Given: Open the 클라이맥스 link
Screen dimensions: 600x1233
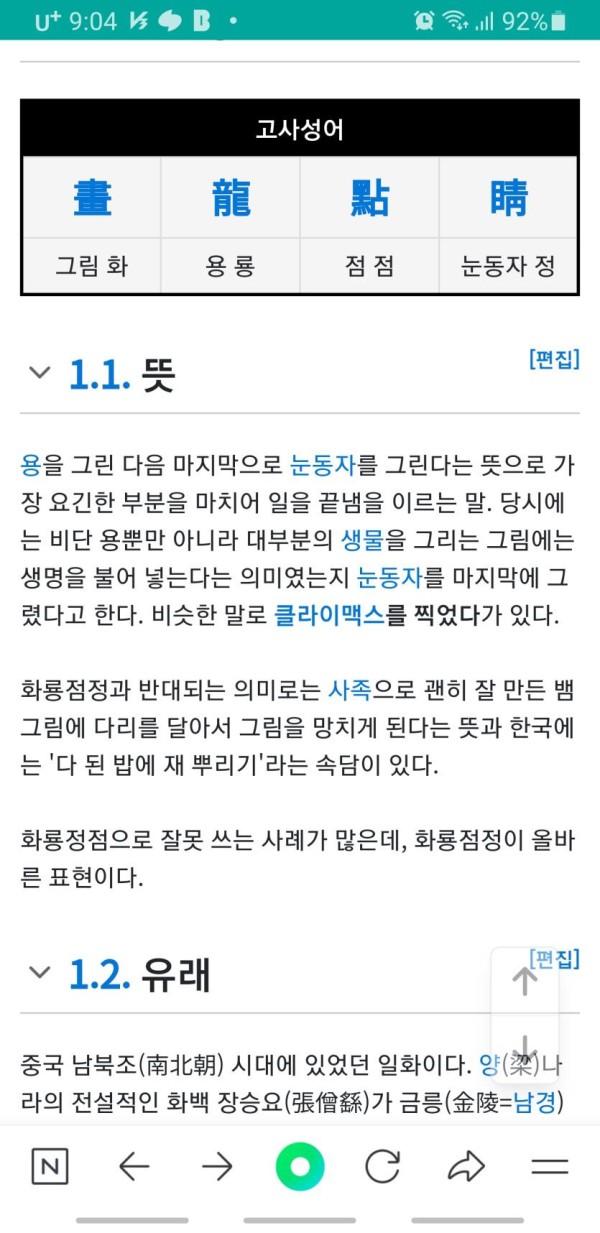Looking at the screenshot, I should 329,615.
